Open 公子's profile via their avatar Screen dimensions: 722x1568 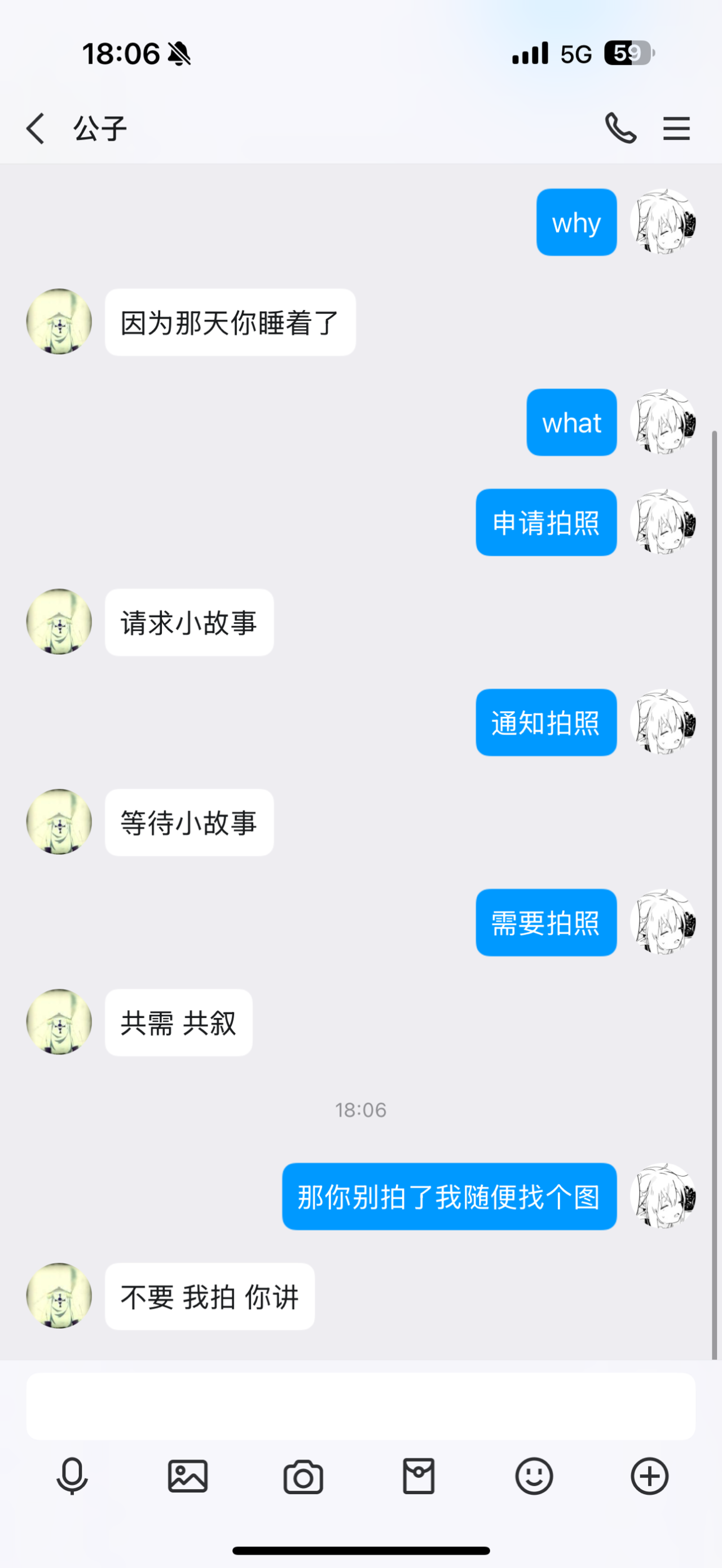pos(59,321)
